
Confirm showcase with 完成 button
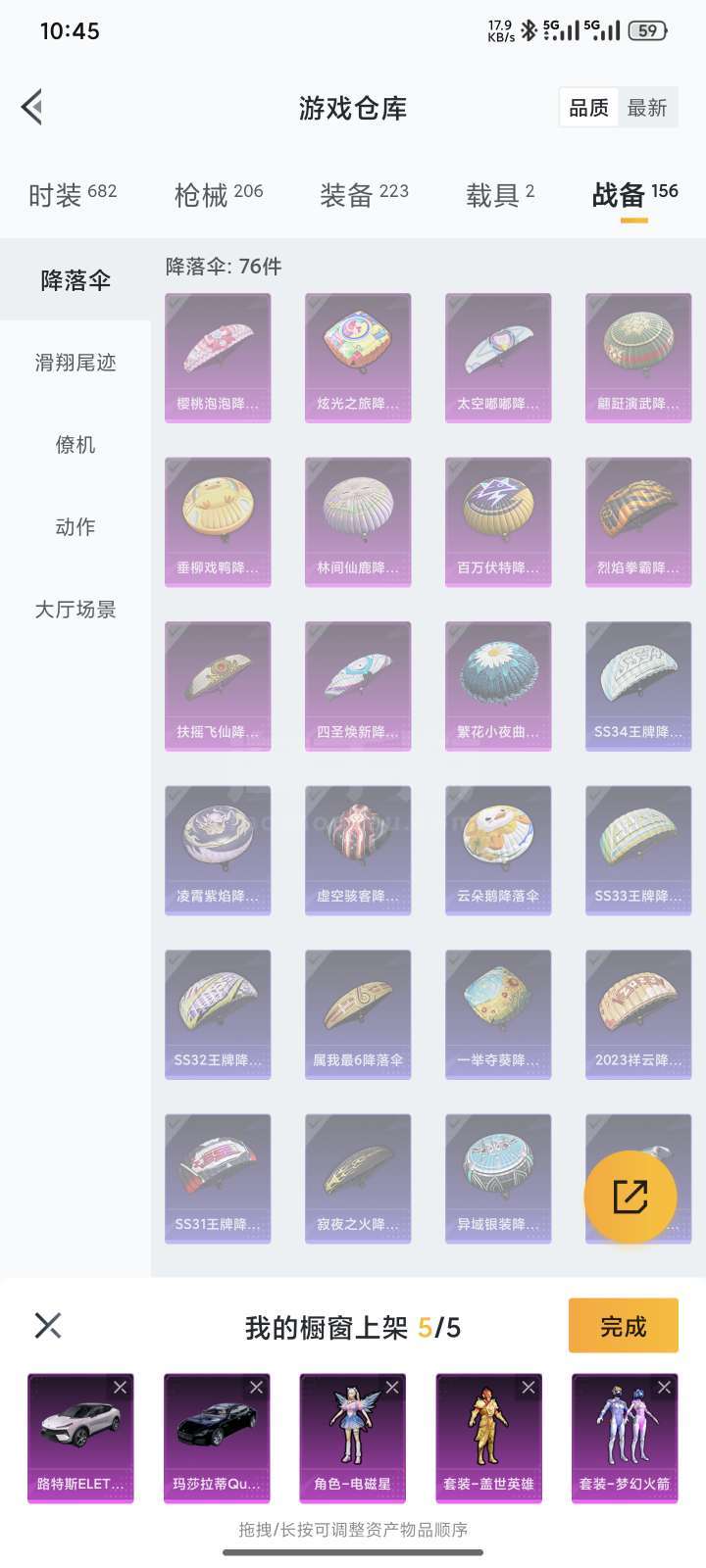tap(623, 1326)
